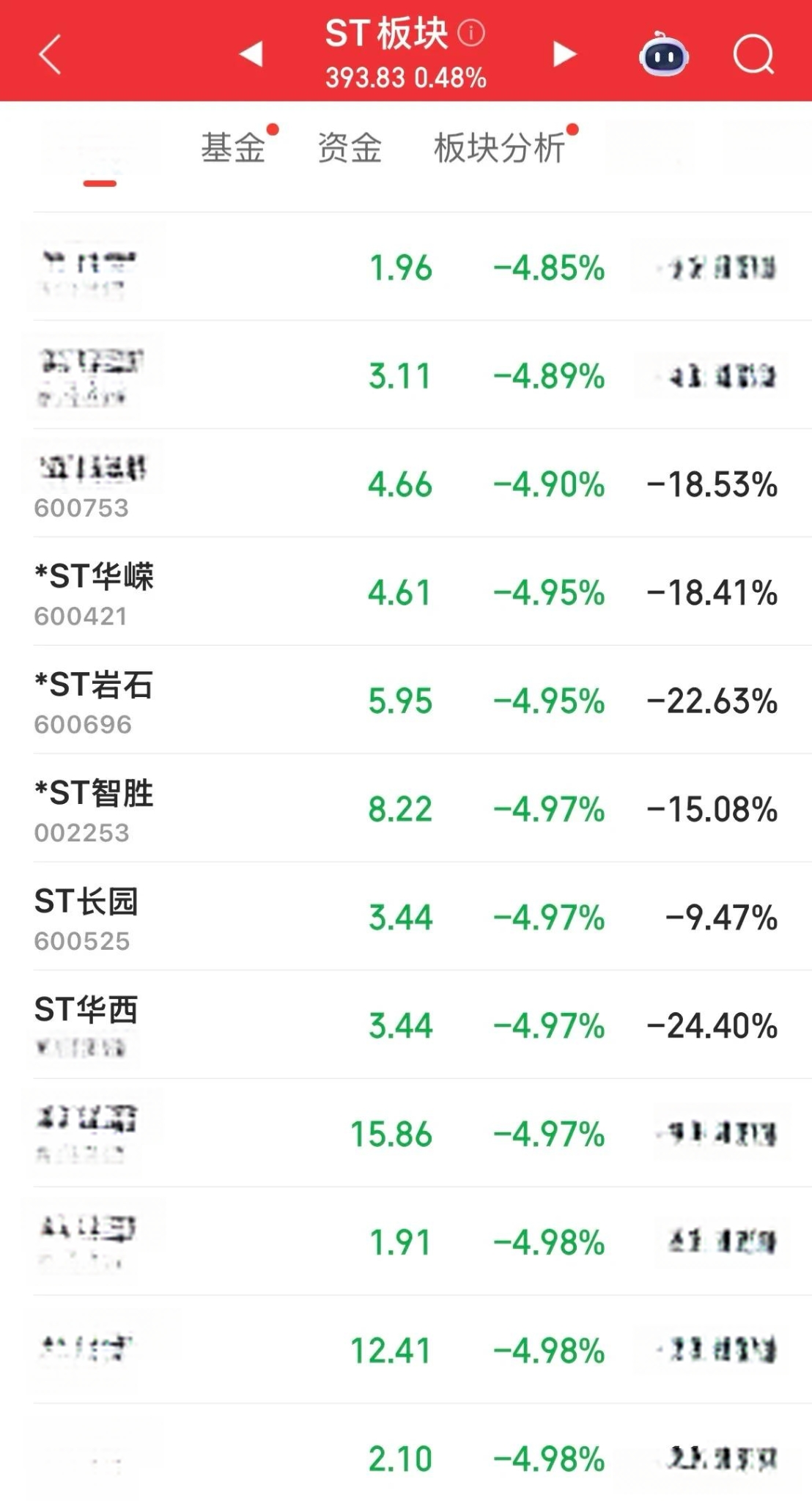The width and height of the screenshot is (812, 1501).
Task: Open the stock row with code 600753
Action: tap(422, 484)
